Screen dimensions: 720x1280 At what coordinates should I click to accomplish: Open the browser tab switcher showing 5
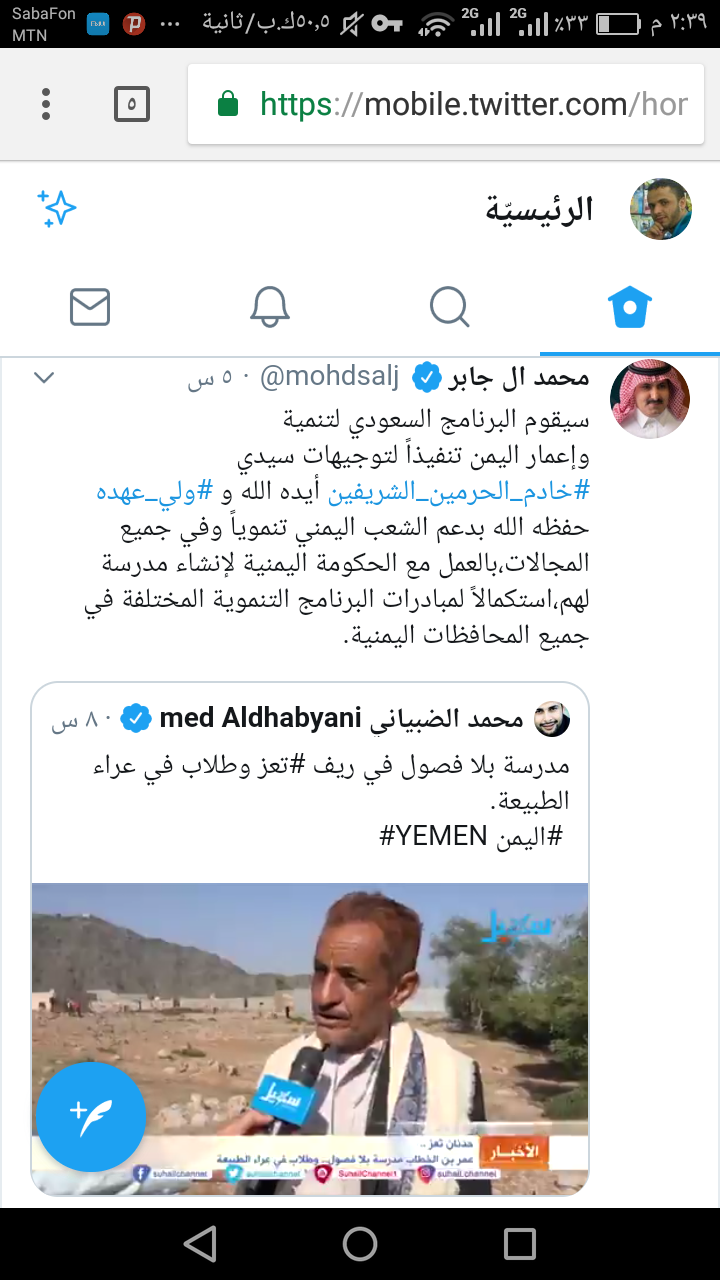tap(132, 104)
